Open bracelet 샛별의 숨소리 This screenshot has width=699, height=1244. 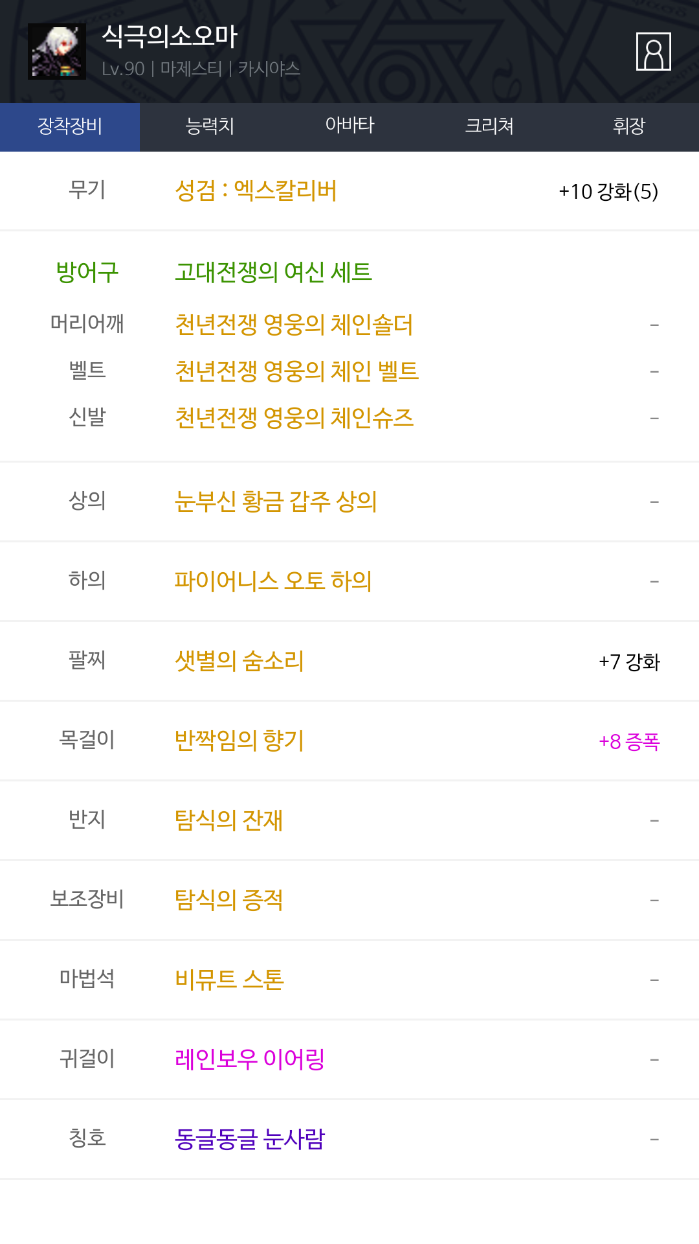pos(239,661)
